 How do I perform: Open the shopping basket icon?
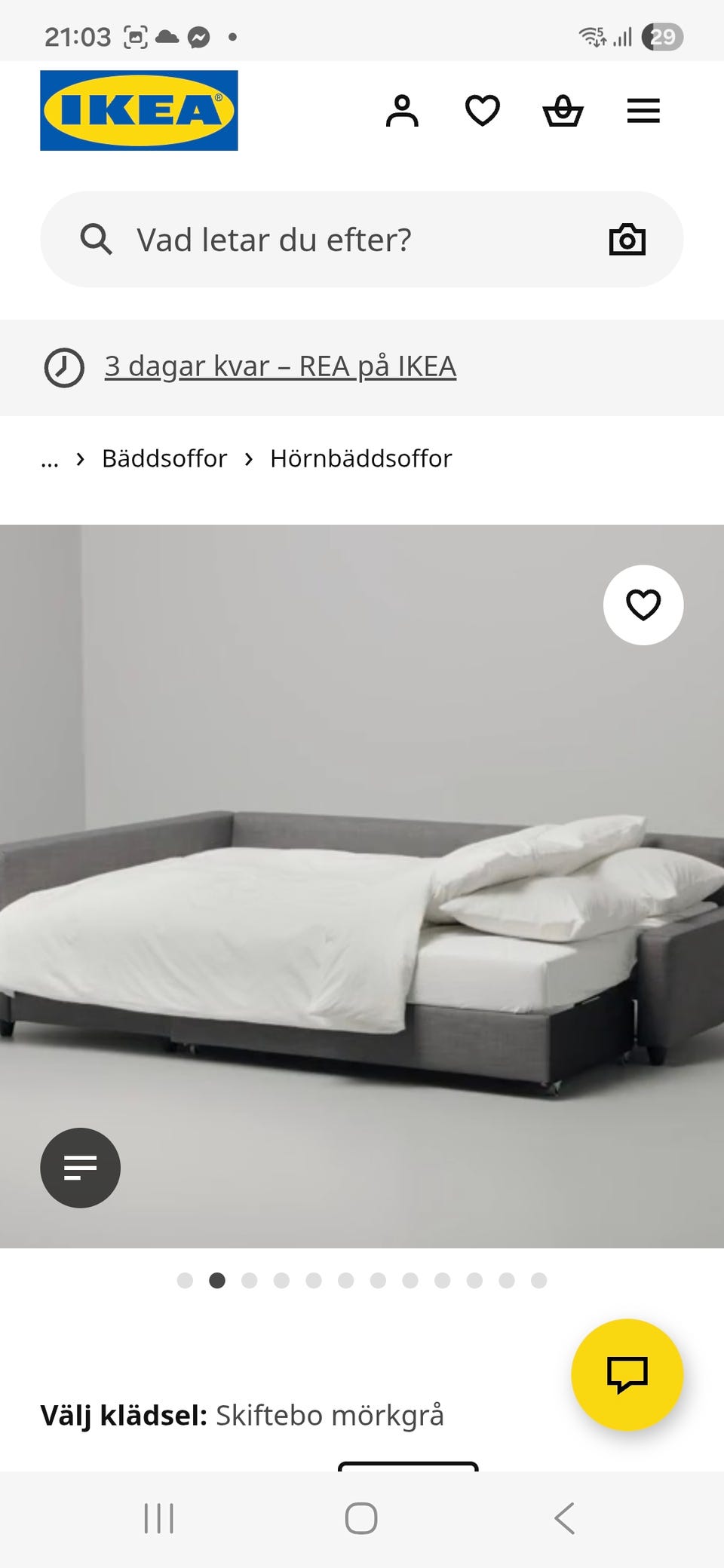point(564,111)
